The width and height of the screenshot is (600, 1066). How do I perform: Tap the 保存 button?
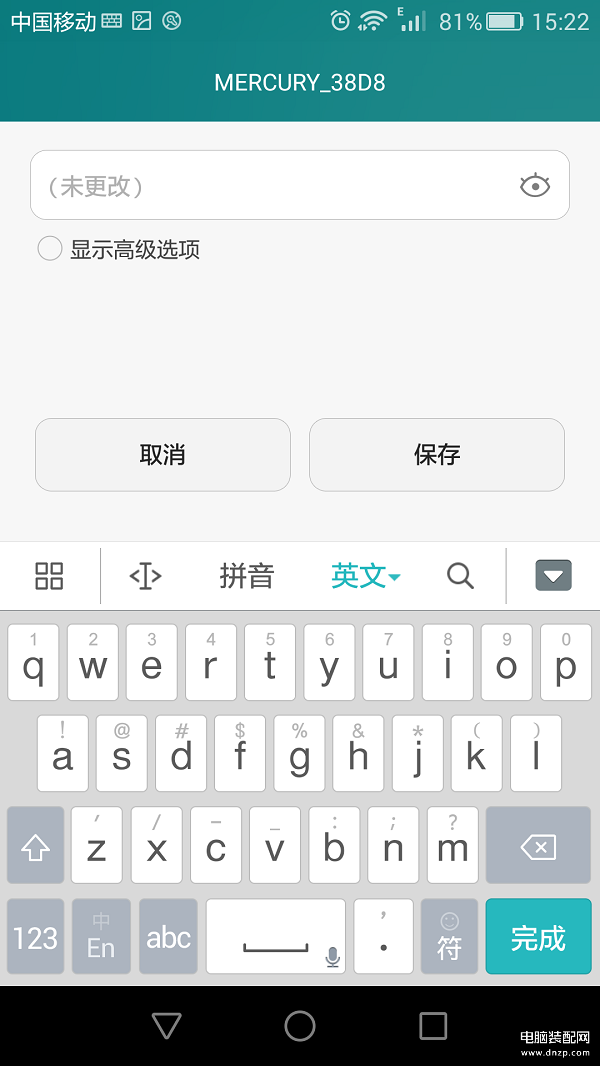pos(437,455)
